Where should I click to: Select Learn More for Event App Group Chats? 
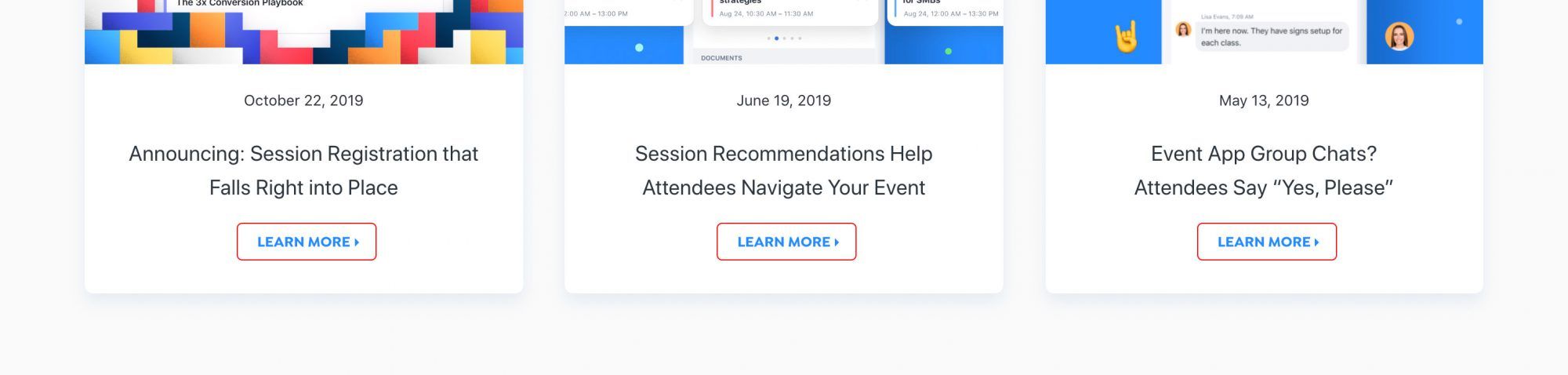pyautogui.click(x=1266, y=242)
